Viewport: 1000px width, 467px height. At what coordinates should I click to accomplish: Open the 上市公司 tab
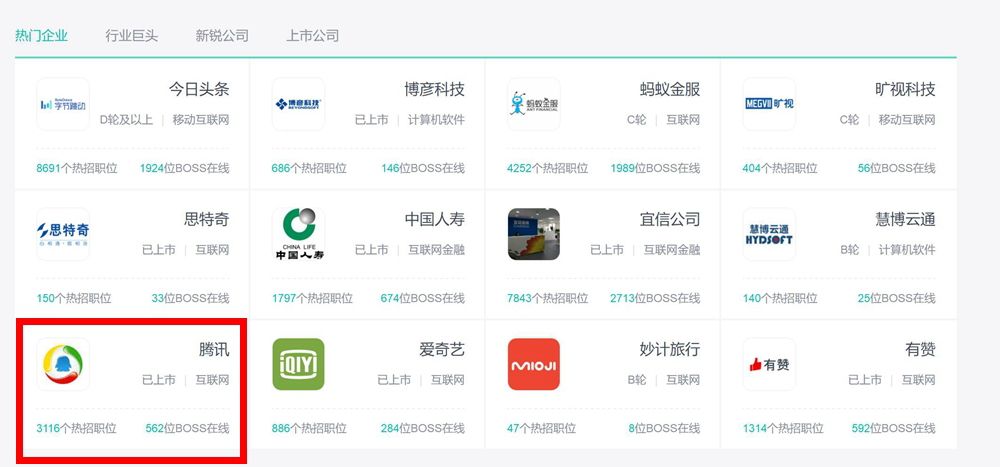click(312, 36)
